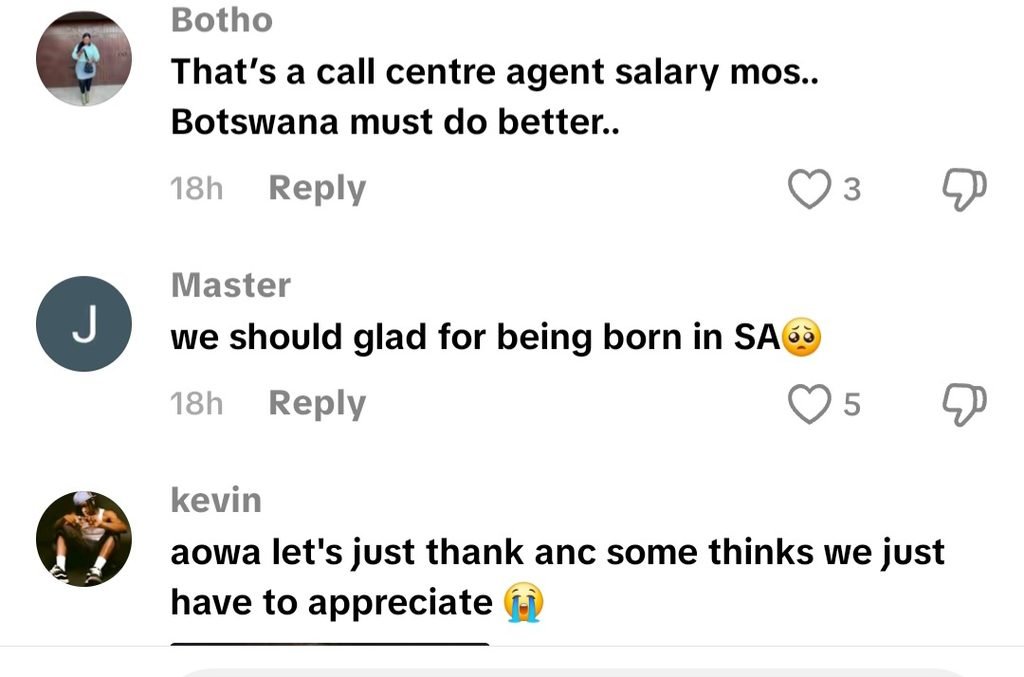Image resolution: width=1024 pixels, height=677 pixels.
Task: Dislike Botho's comment
Action: 964,189
